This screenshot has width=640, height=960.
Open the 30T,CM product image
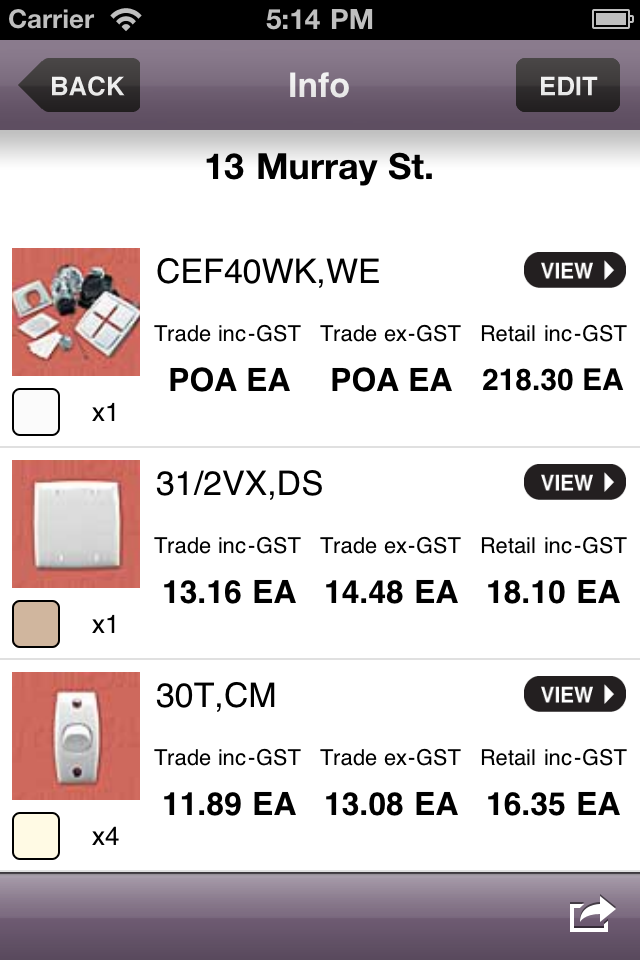point(76,736)
